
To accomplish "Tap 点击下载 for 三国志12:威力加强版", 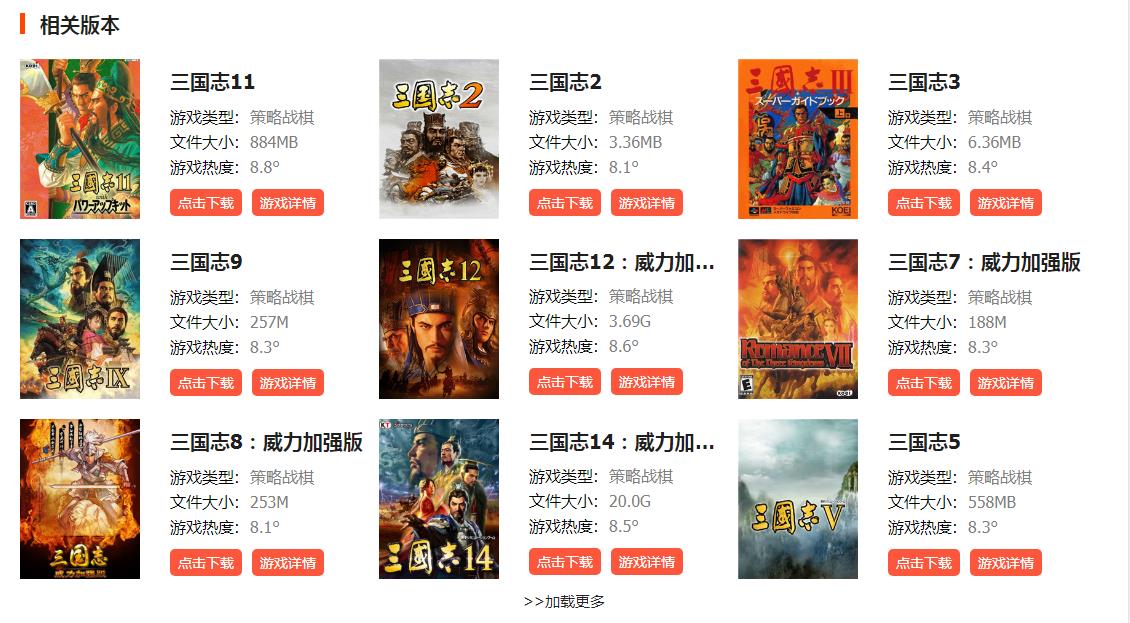I will tap(565, 382).
